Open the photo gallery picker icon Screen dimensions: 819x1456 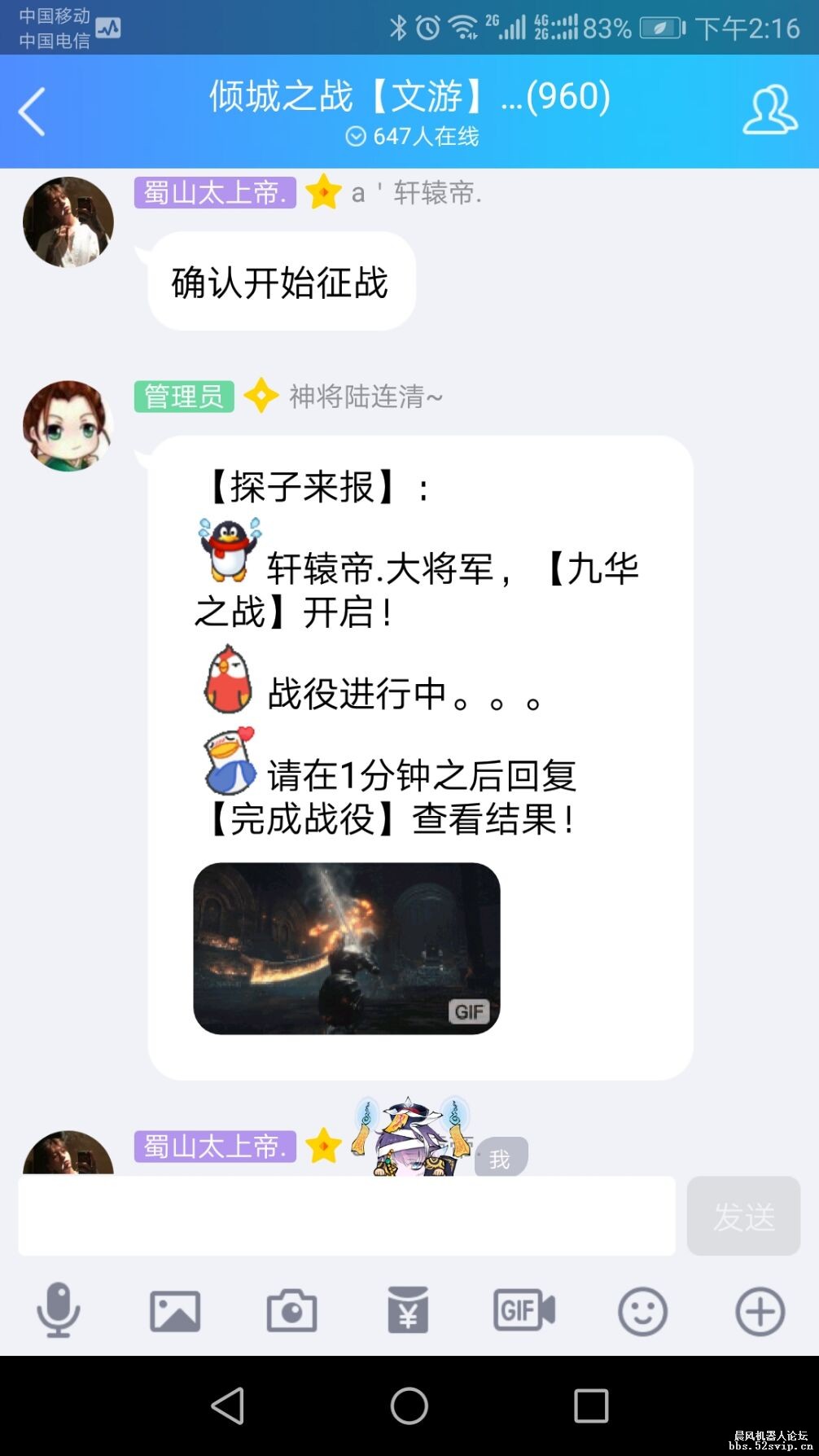(x=174, y=1311)
